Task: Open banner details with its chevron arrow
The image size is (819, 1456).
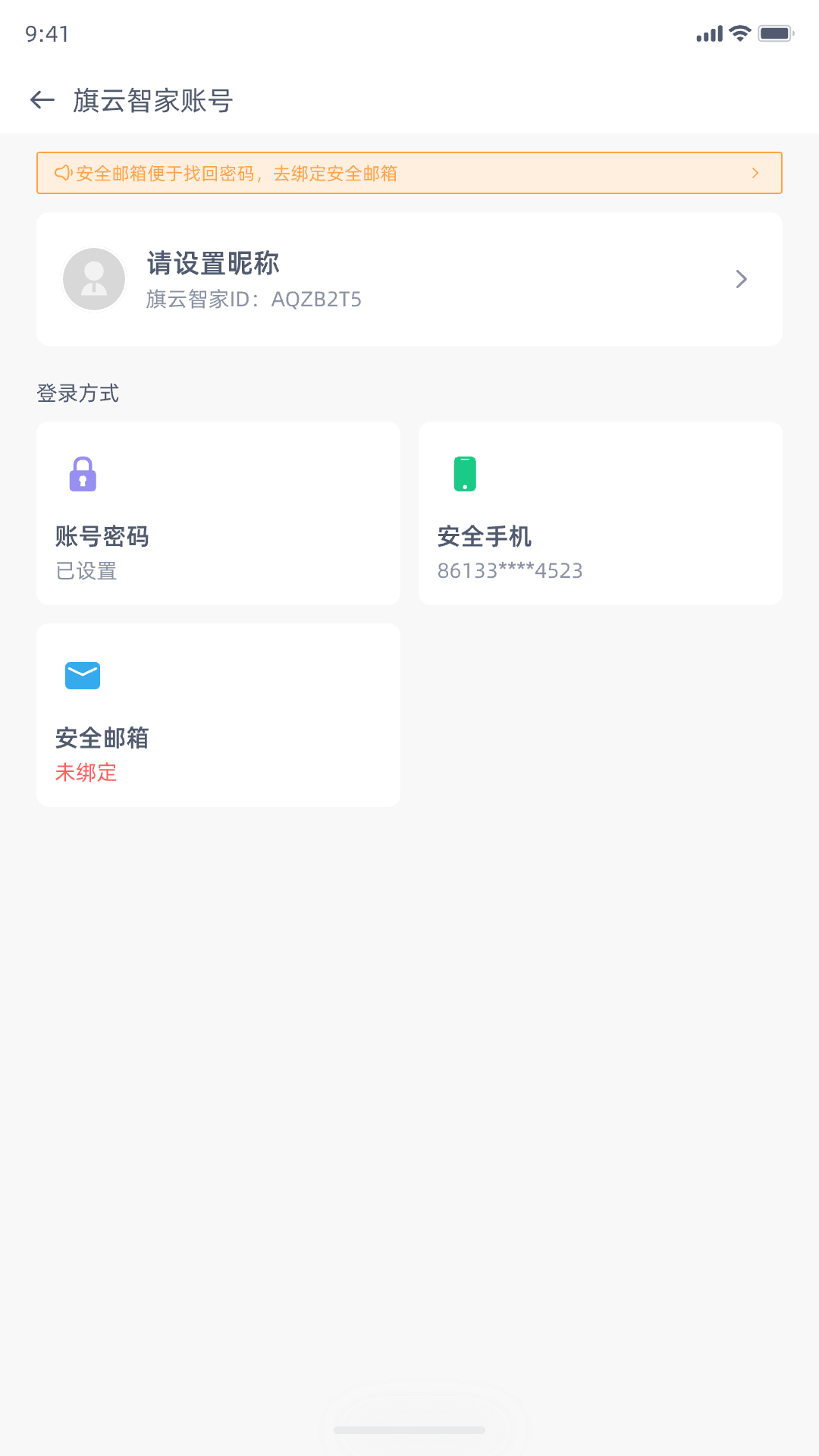Action: tap(755, 173)
